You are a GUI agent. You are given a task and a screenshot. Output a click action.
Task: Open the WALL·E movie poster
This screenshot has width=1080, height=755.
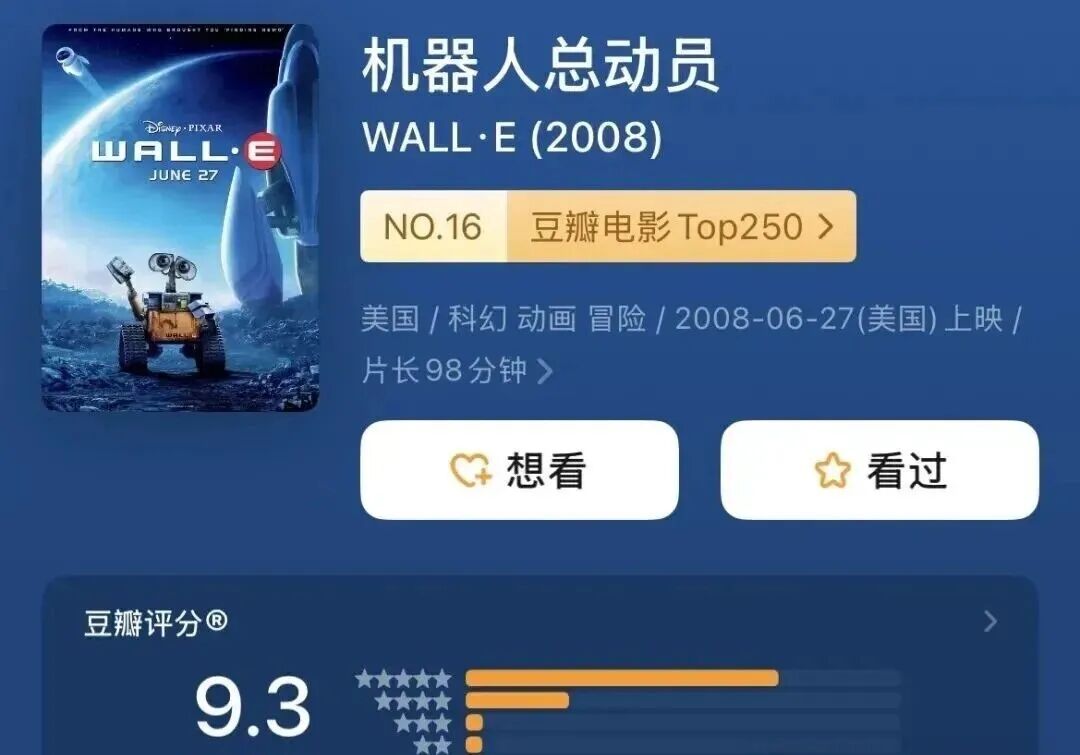click(180, 217)
